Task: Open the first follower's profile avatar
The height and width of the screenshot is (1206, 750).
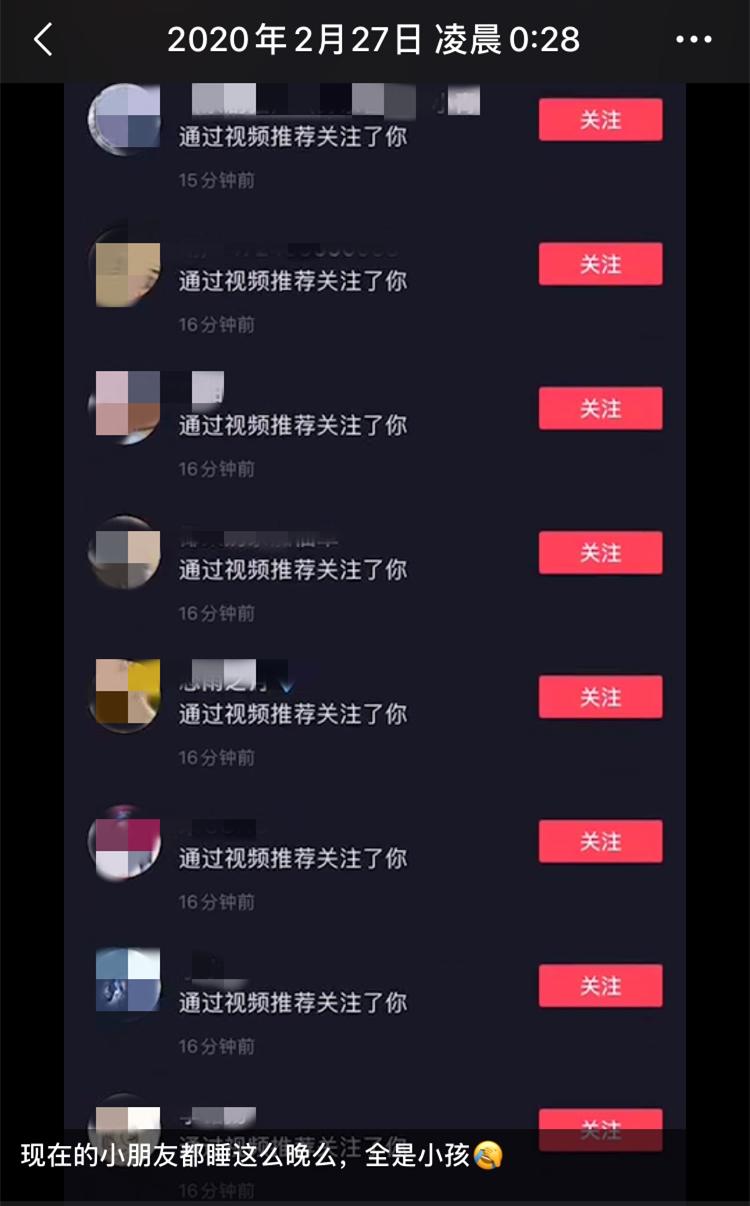Action: tap(124, 122)
